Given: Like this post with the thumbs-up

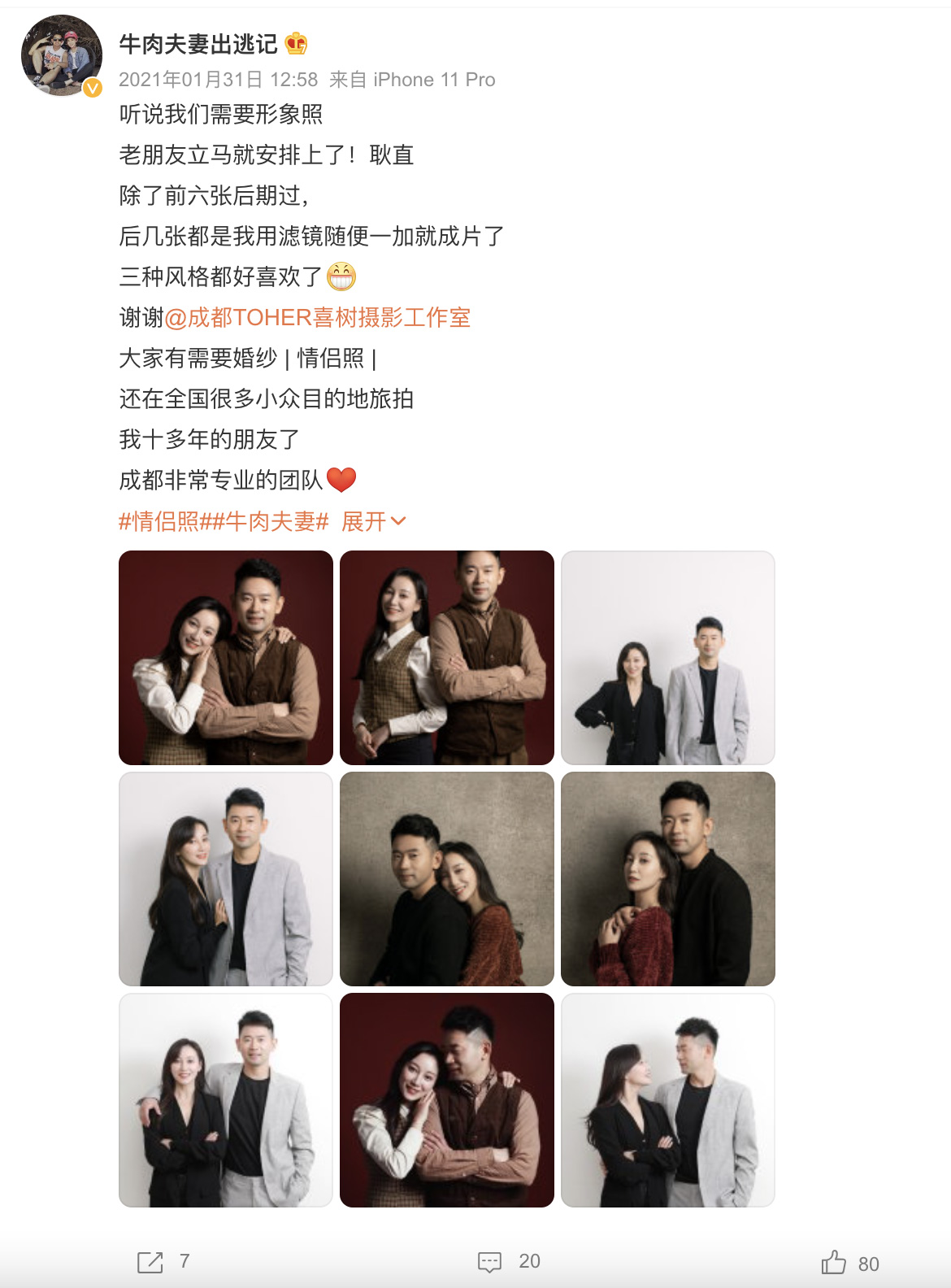Looking at the screenshot, I should coord(834,1262).
